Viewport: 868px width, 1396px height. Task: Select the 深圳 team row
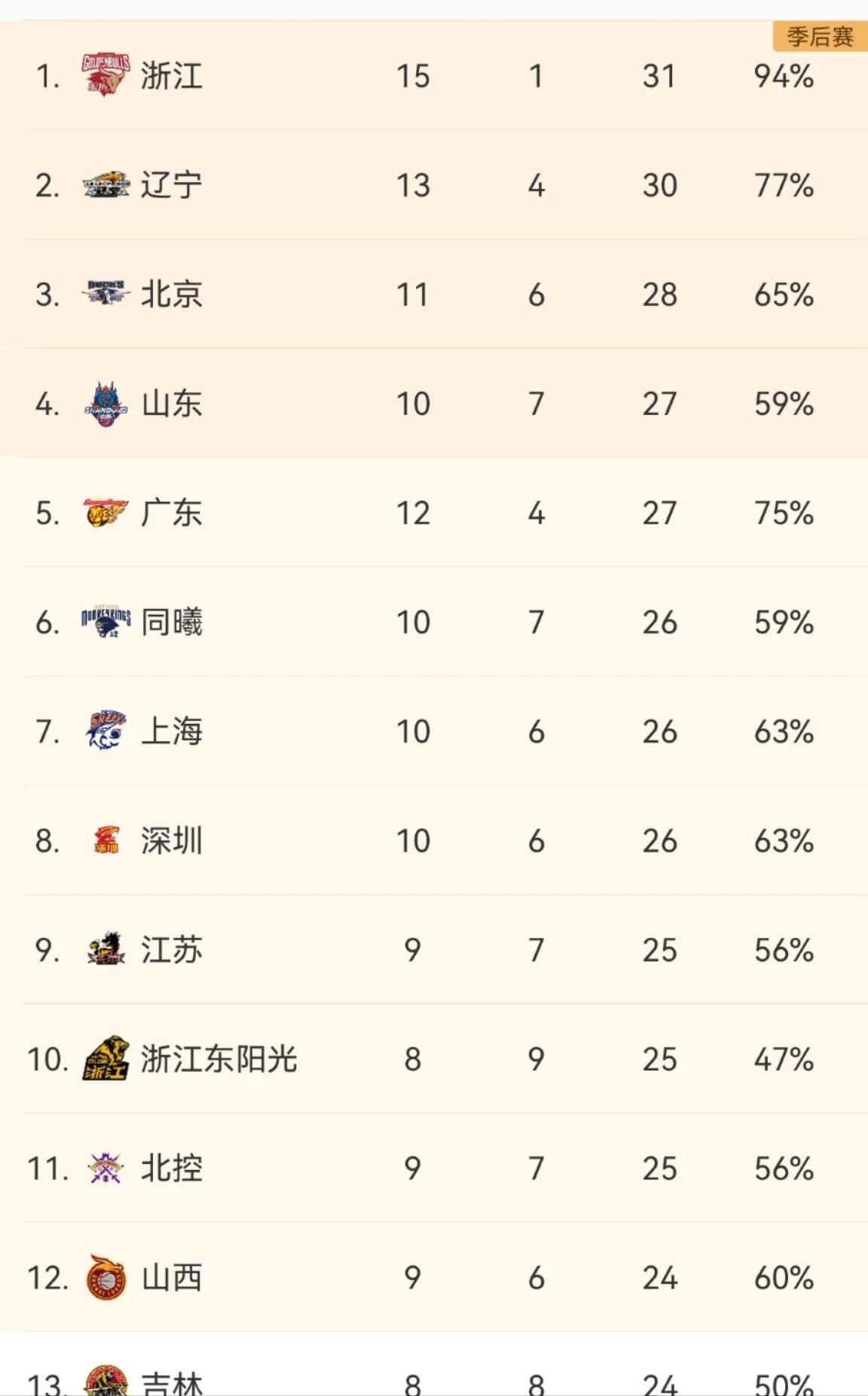coord(434,840)
